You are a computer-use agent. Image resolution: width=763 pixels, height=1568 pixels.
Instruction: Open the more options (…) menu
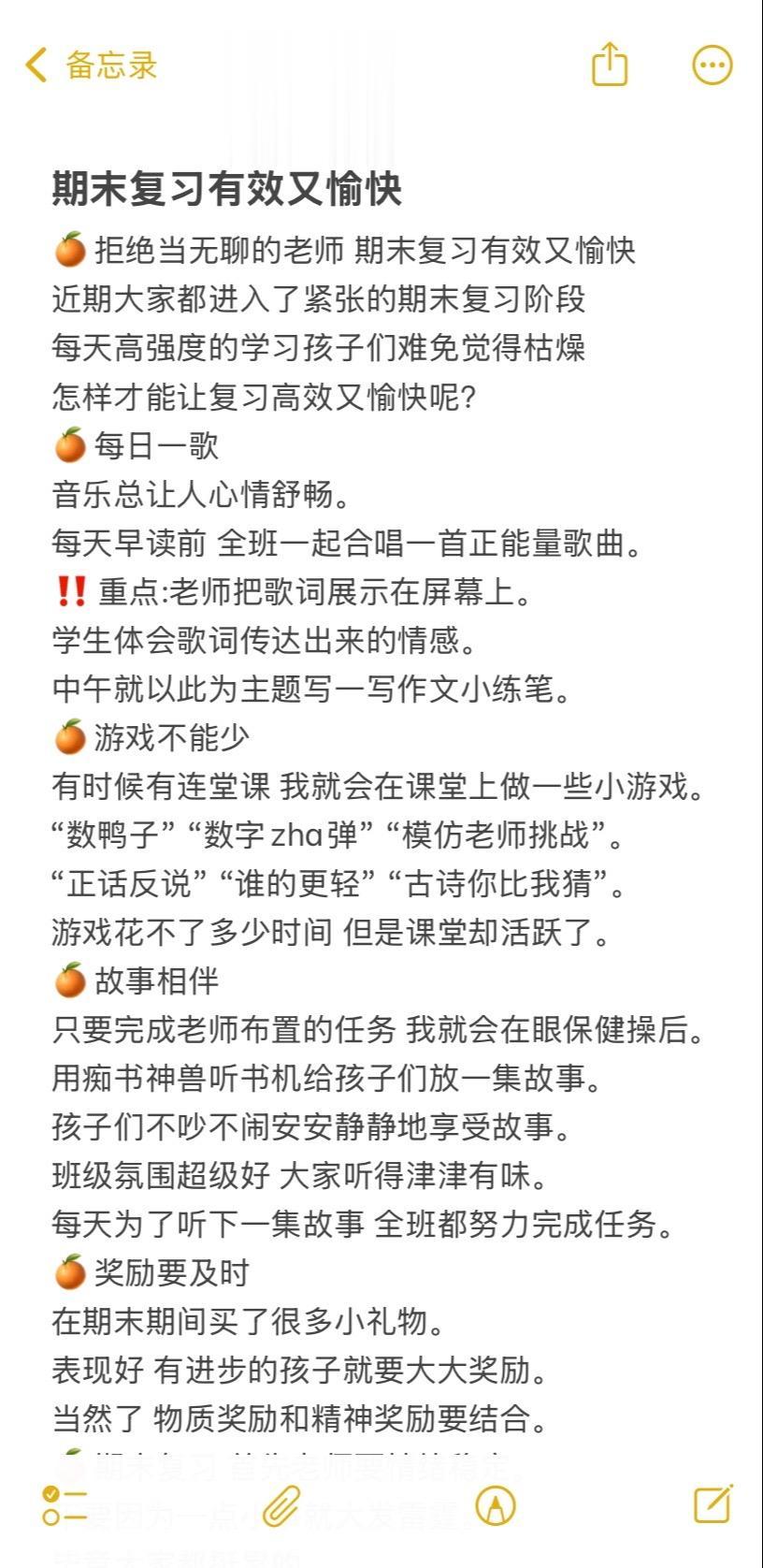(711, 64)
